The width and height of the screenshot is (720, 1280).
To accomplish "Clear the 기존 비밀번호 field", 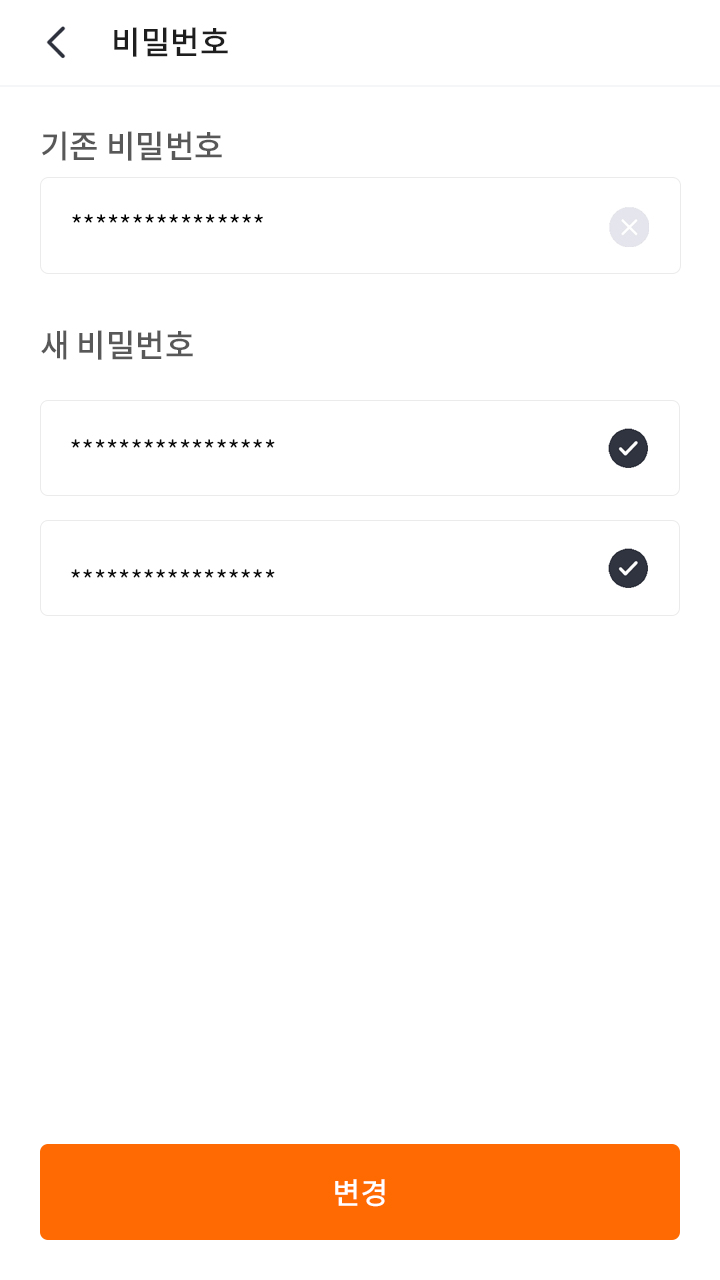I will [x=629, y=227].
